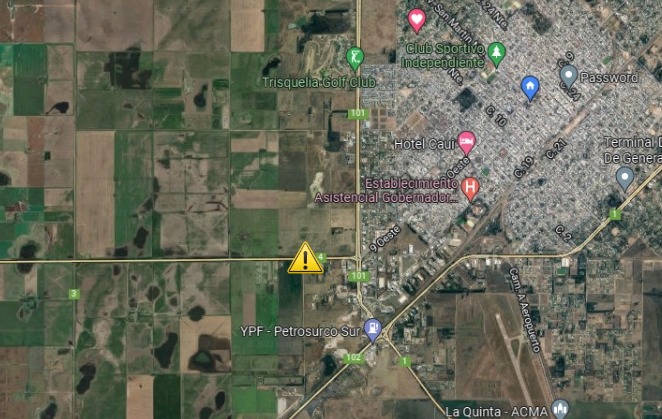Screen dimensions: 662x419
Task: Select the Trisquelia Golf Club marker
Action: [x=353, y=58]
